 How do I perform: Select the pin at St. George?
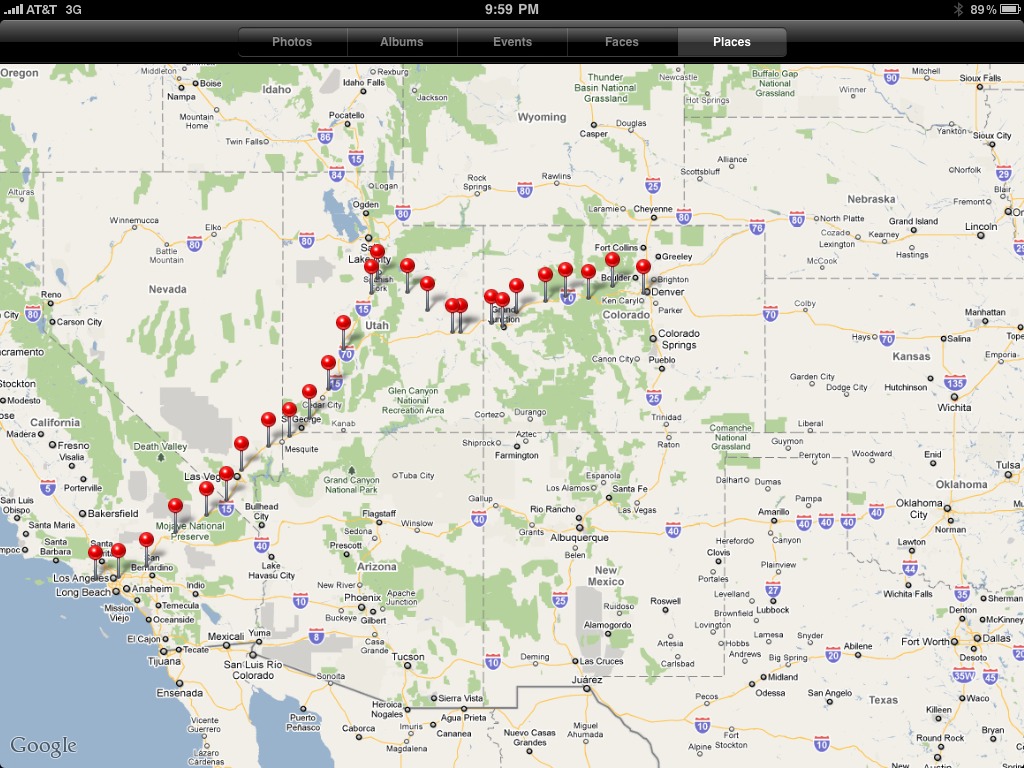(x=289, y=410)
